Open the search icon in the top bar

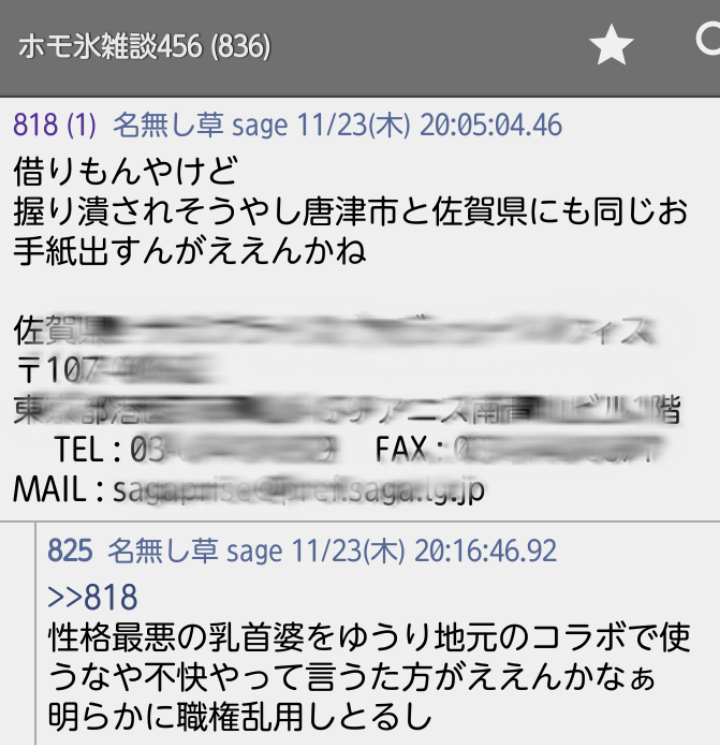[708, 42]
